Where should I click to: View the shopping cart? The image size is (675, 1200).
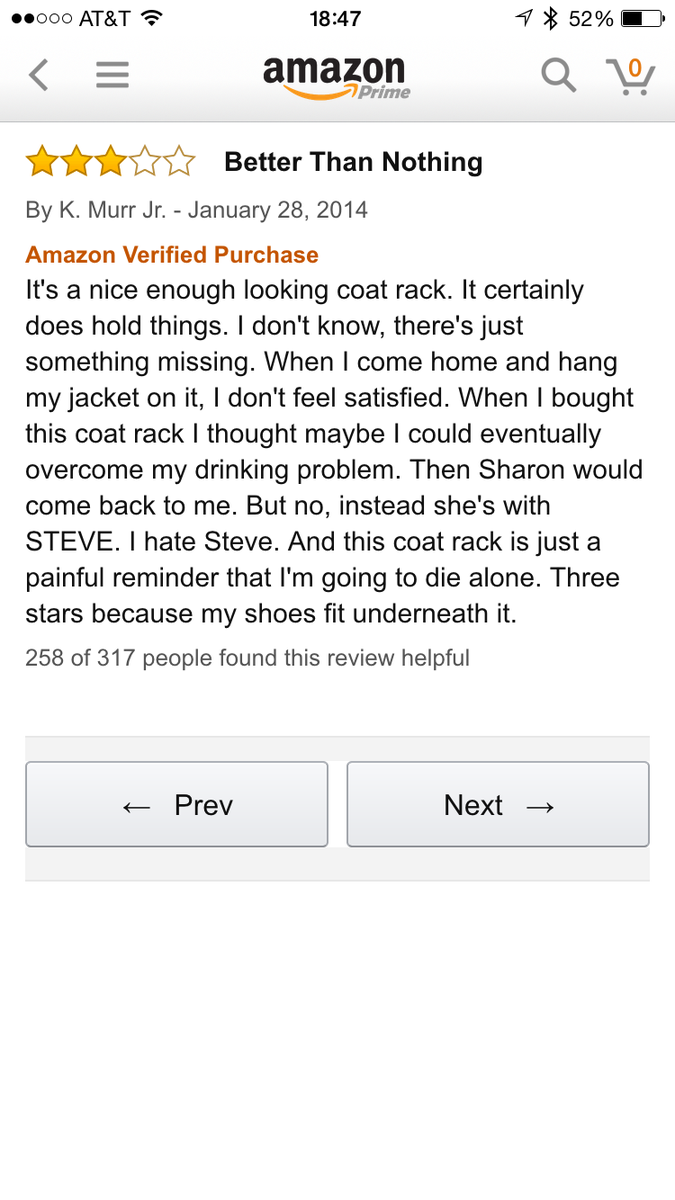coord(630,76)
